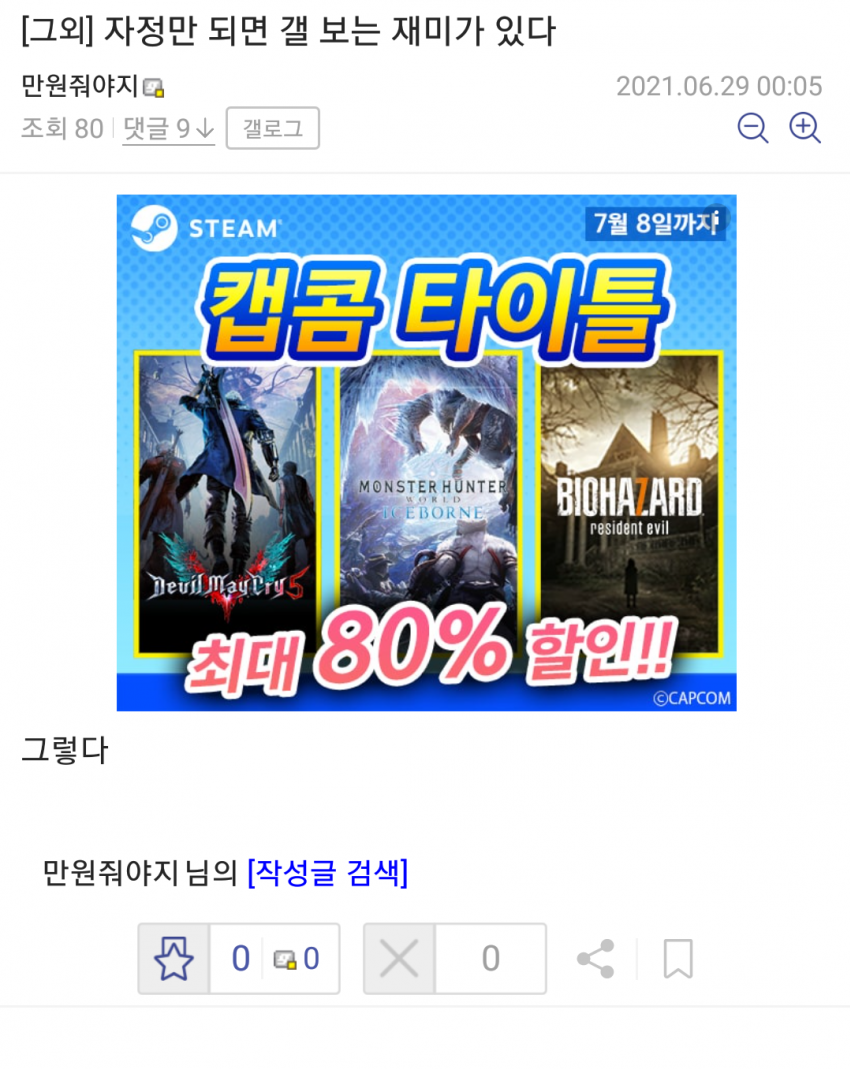Tap the 작성글 검색 link

tap(327, 873)
